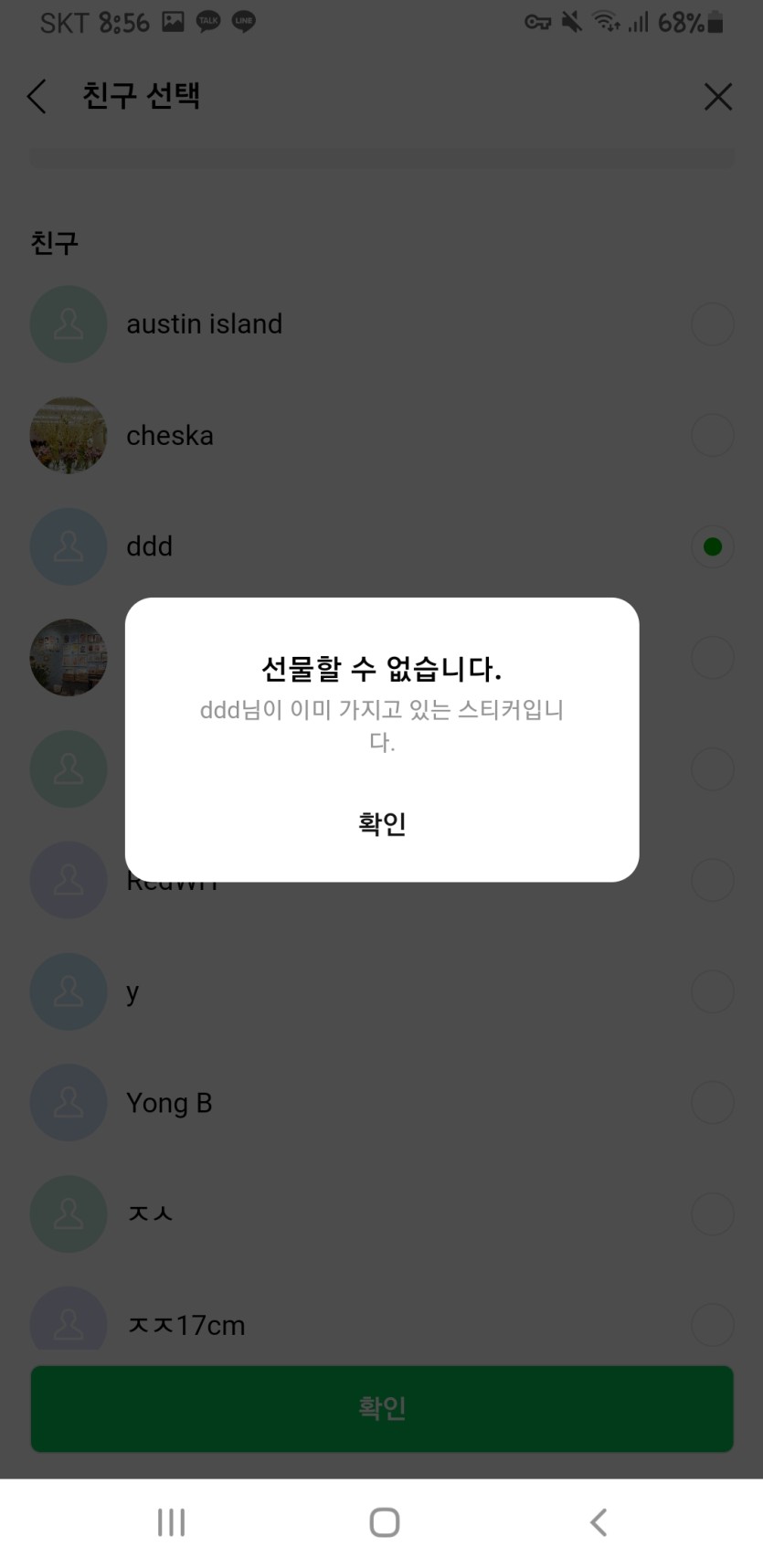The width and height of the screenshot is (763, 1568).
Task: Go back from 친구 선택 screen
Action: (x=37, y=96)
